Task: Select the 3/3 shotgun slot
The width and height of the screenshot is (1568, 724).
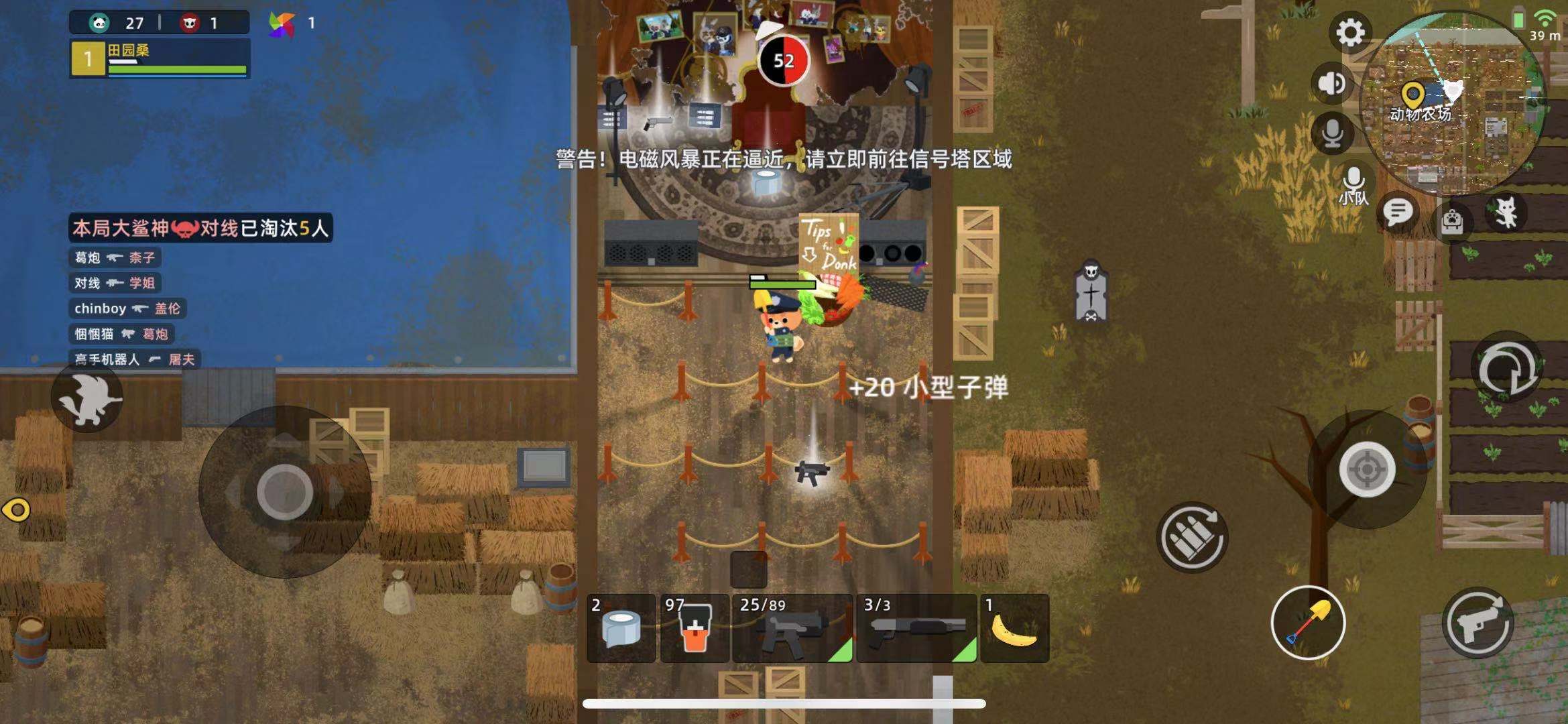Action: [x=916, y=628]
